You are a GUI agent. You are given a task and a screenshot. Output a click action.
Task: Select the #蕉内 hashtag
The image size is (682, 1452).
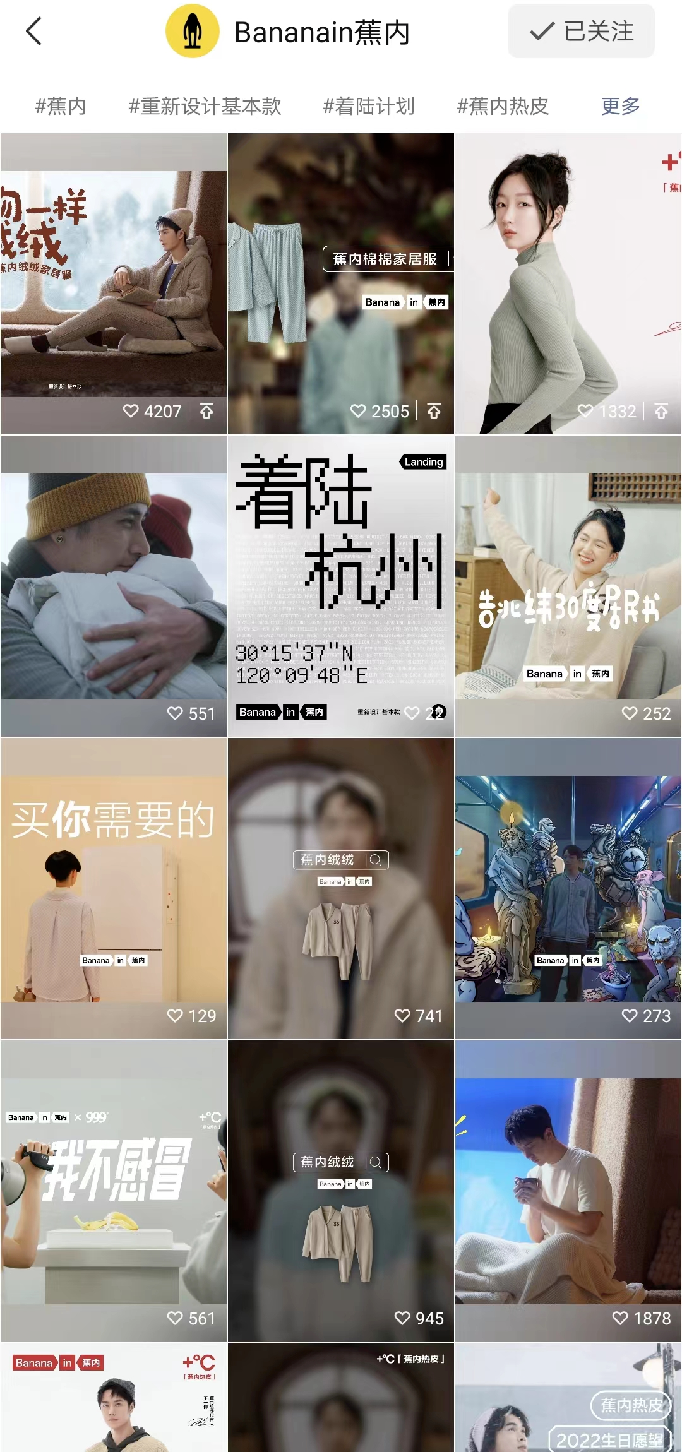[x=60, y=106]
